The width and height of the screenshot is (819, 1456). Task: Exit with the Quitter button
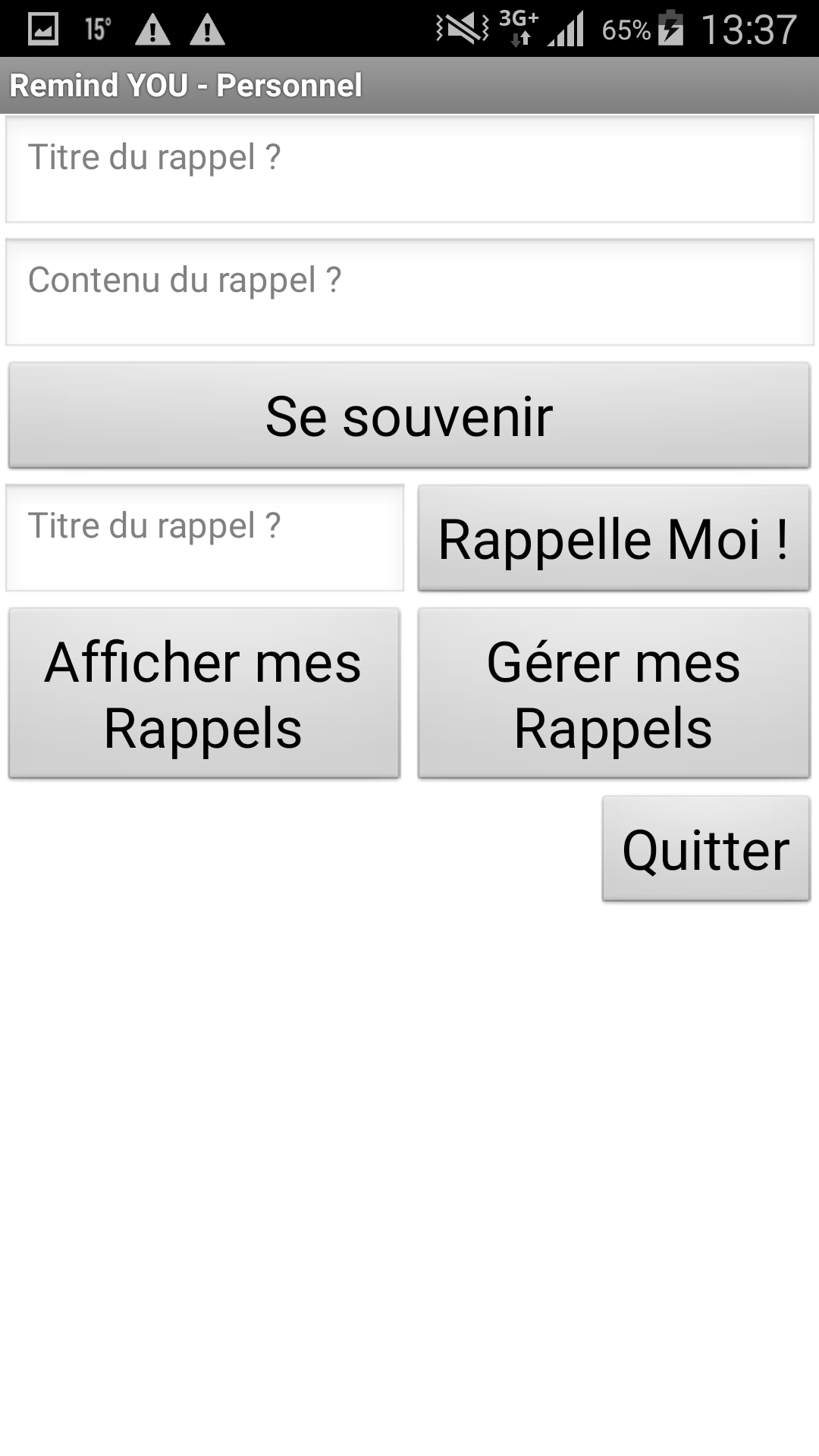(706, 849)
